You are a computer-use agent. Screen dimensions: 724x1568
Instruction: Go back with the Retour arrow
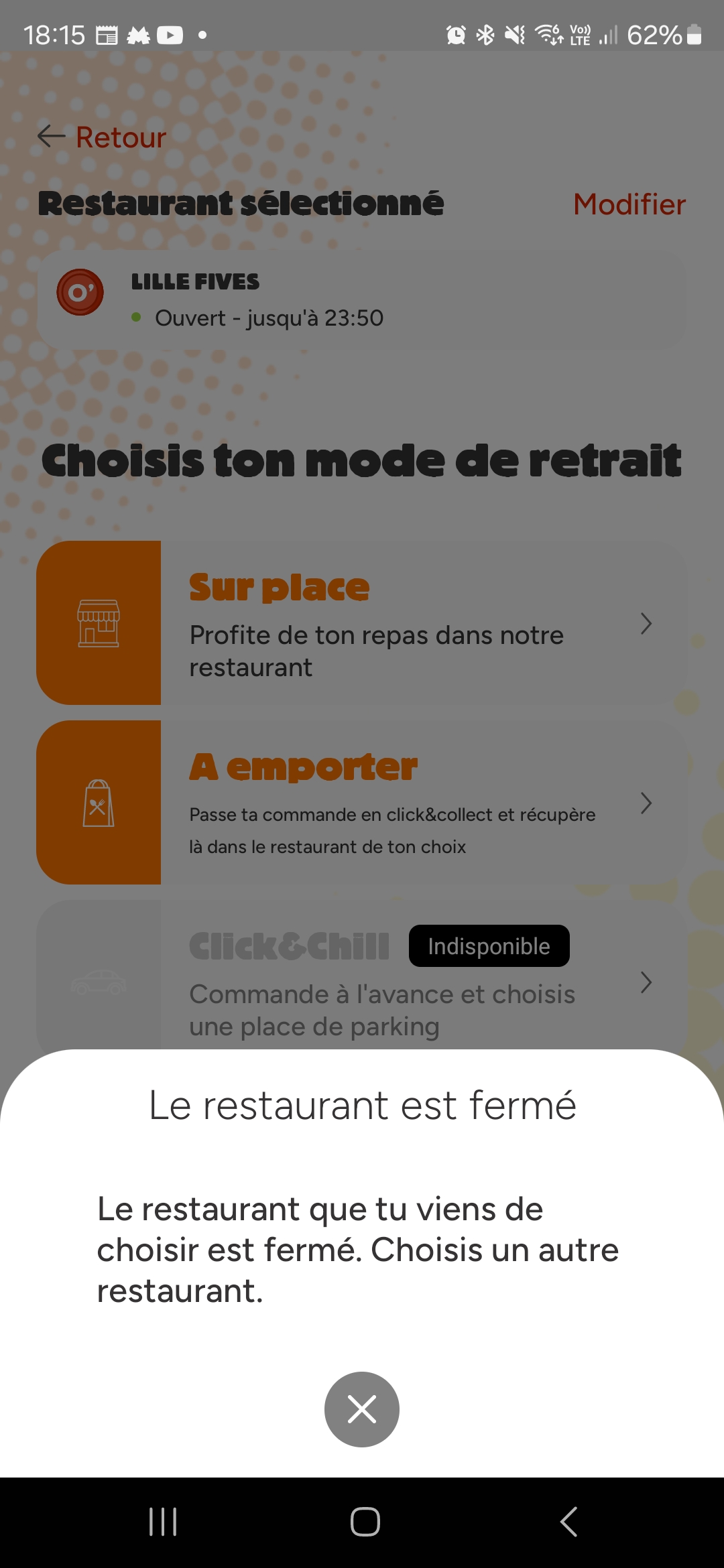[101, 137]
